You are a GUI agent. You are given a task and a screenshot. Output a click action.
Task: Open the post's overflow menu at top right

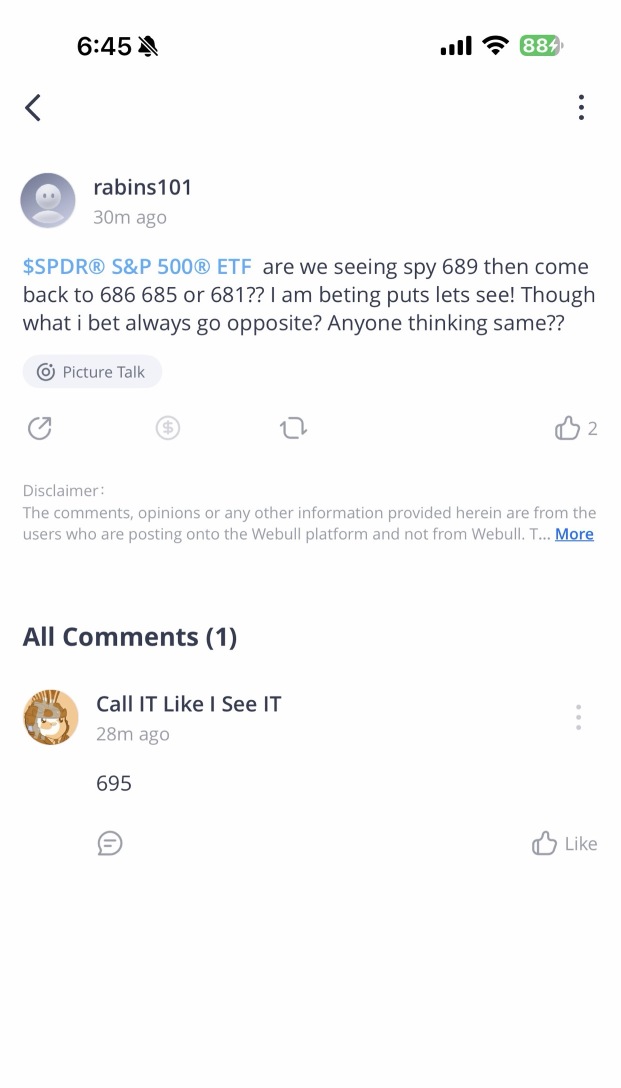(x=581, y=108)
